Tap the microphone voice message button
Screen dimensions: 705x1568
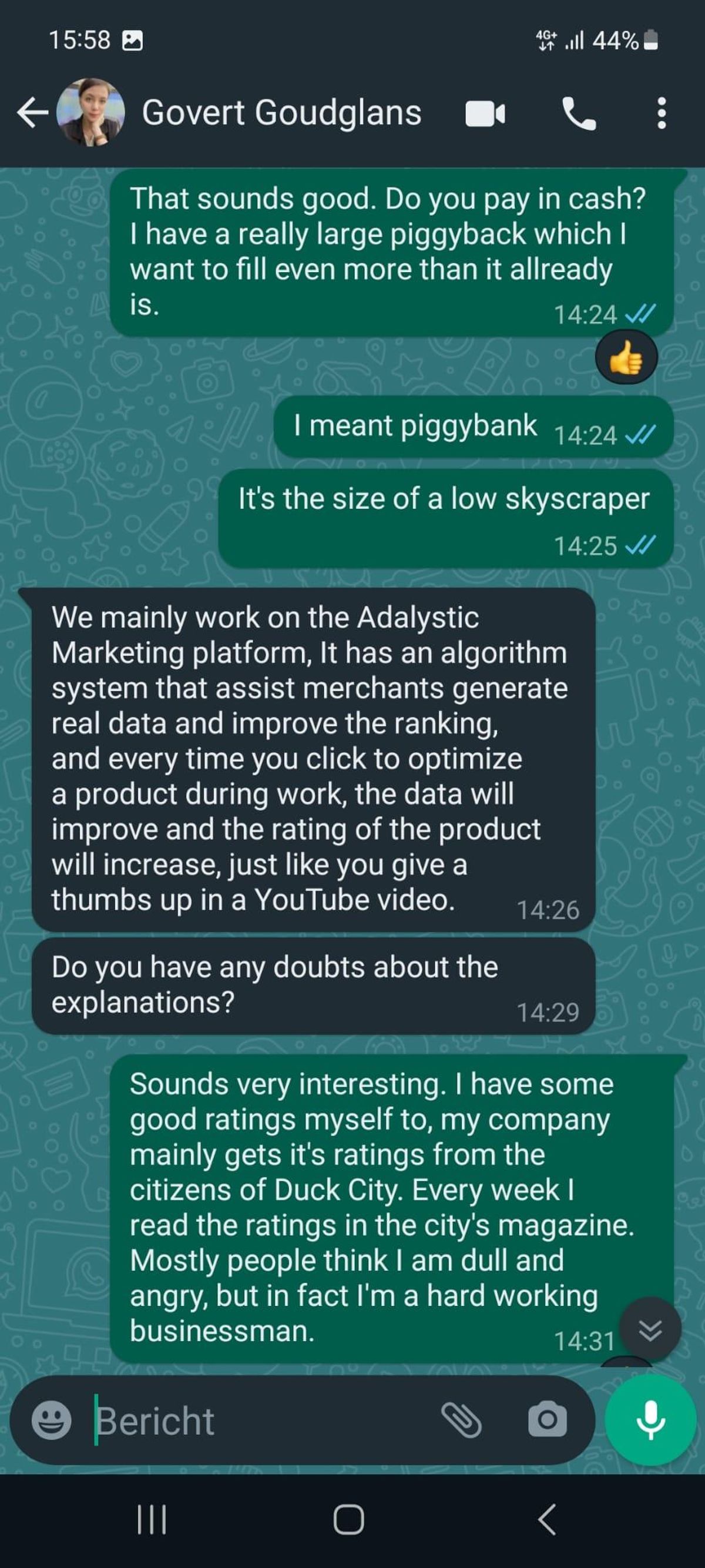coord(650,1420)
